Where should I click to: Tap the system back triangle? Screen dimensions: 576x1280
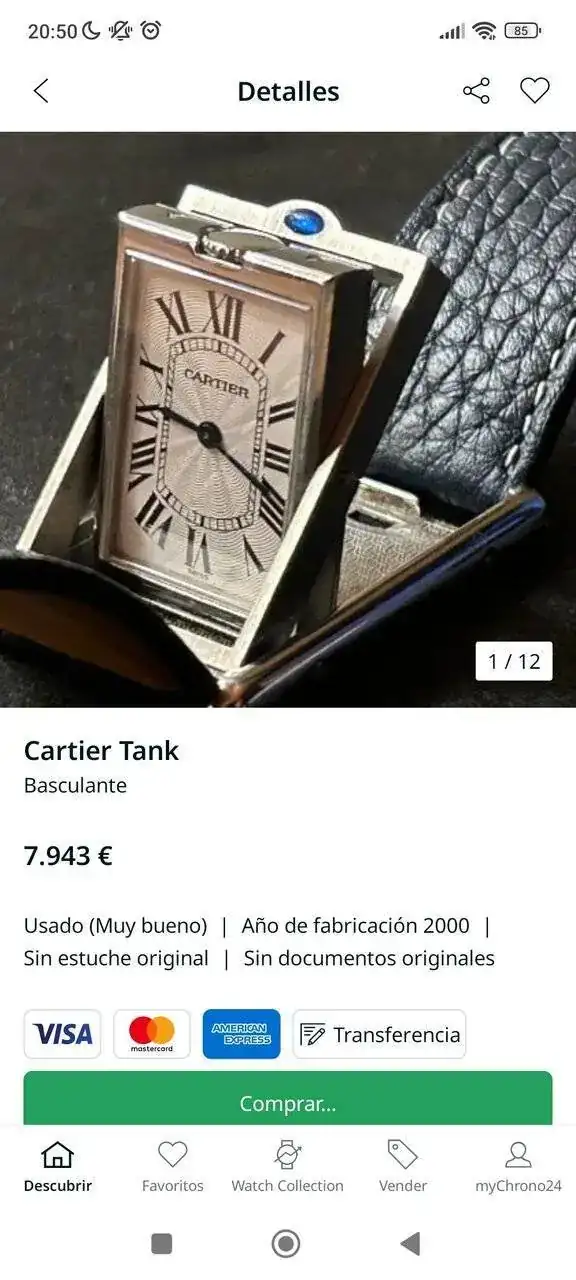pyautogui.click(x=410, y=1243)
